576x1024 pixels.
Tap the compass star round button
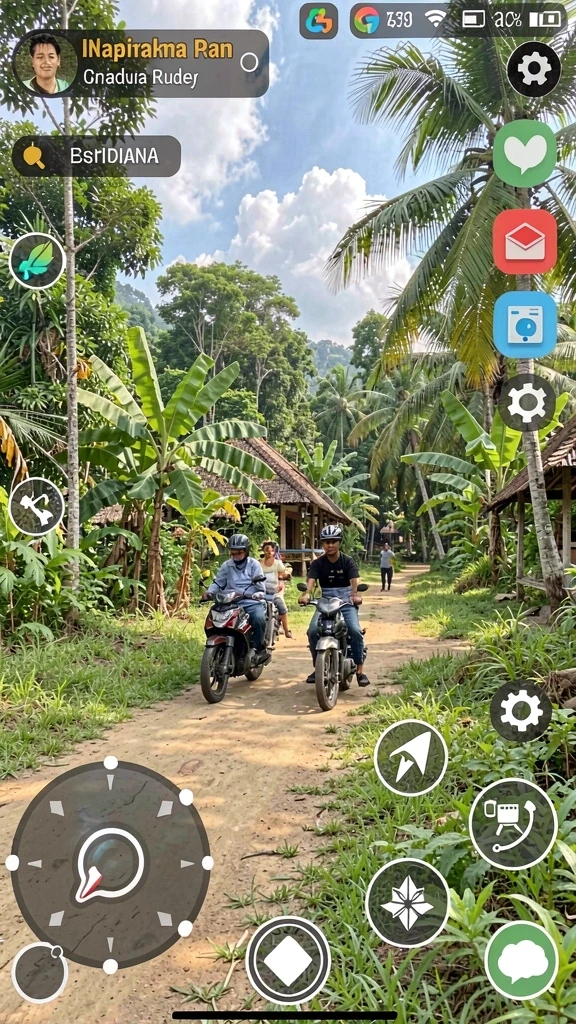tap(408, 903)
